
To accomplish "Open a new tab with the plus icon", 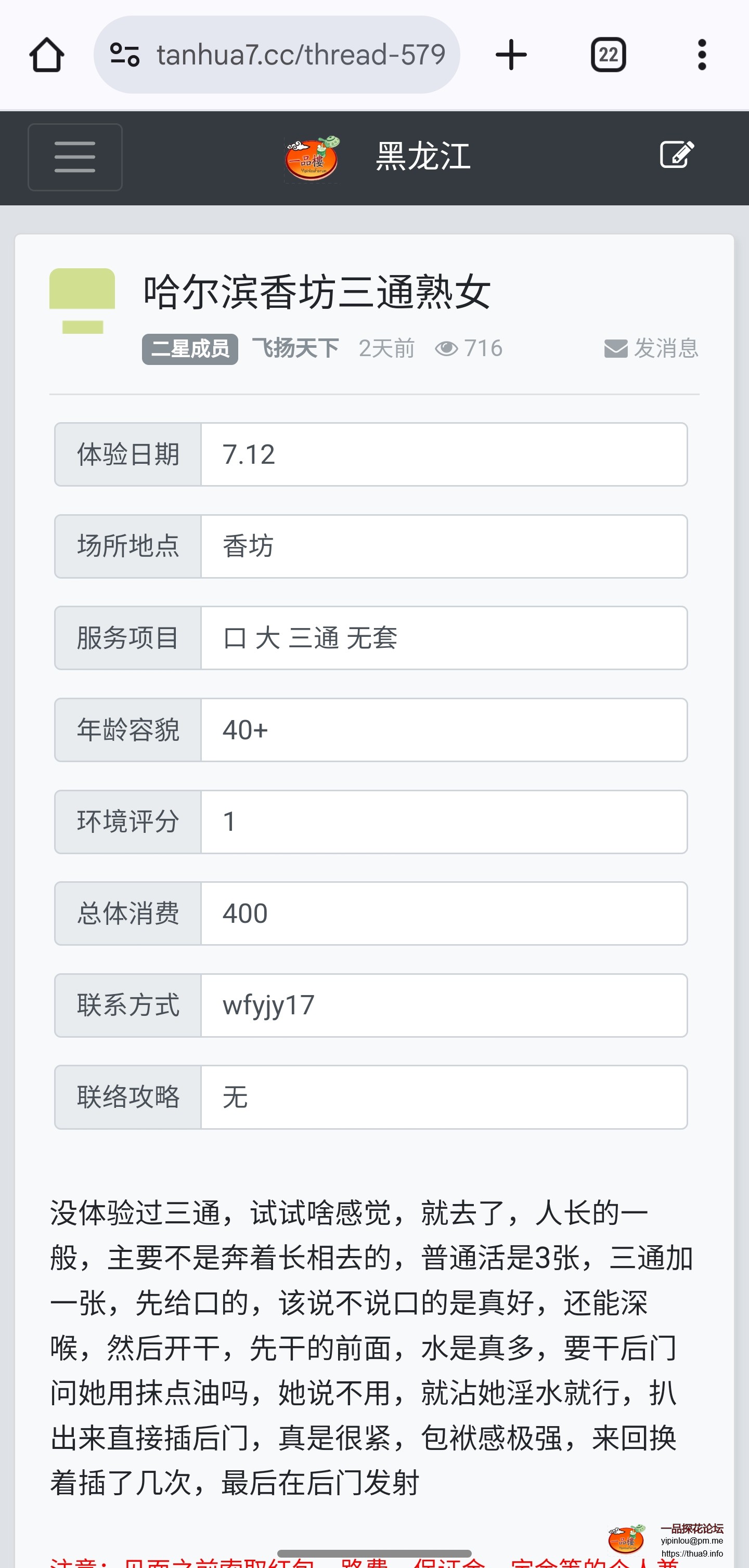I will coord(511,54).
